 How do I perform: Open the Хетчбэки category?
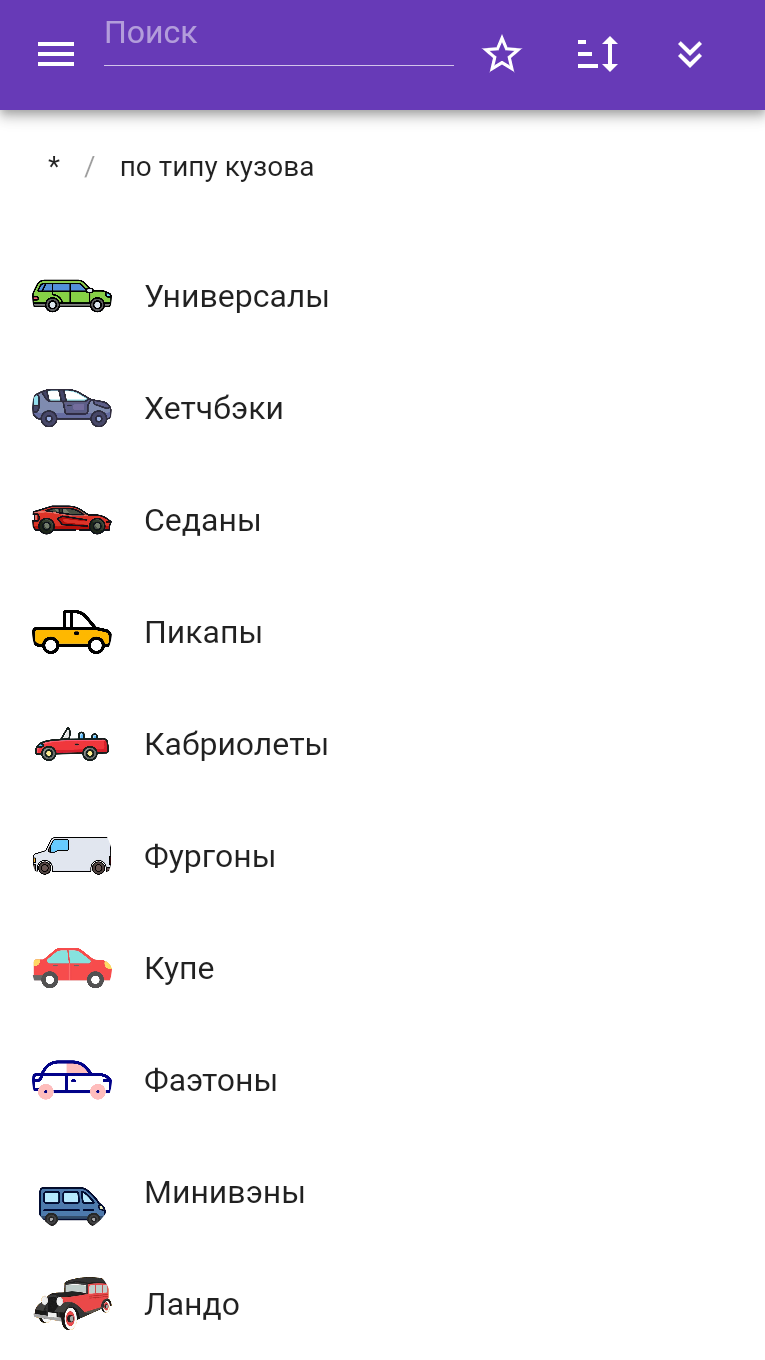[x=382, y=408]
